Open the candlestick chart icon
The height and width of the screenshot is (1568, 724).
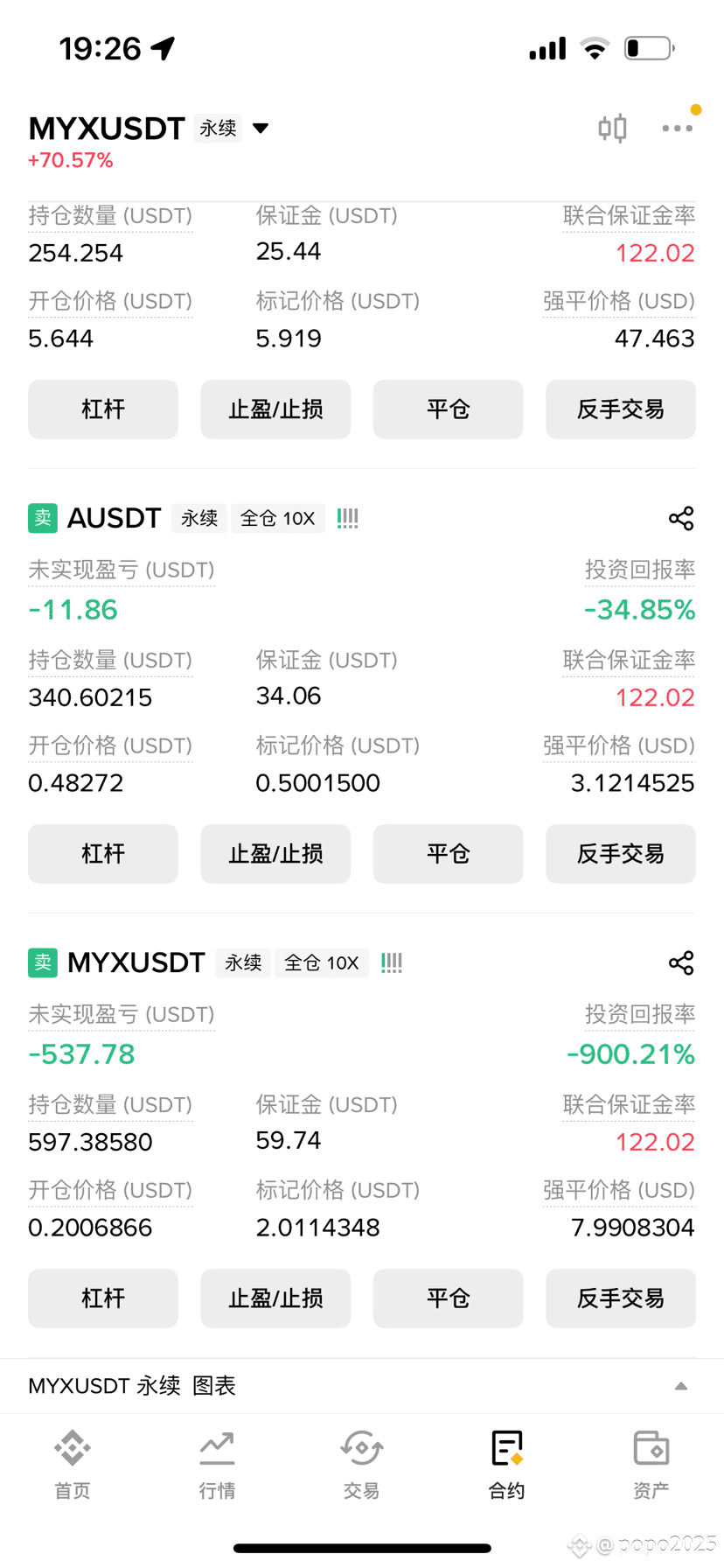(612, 129)
